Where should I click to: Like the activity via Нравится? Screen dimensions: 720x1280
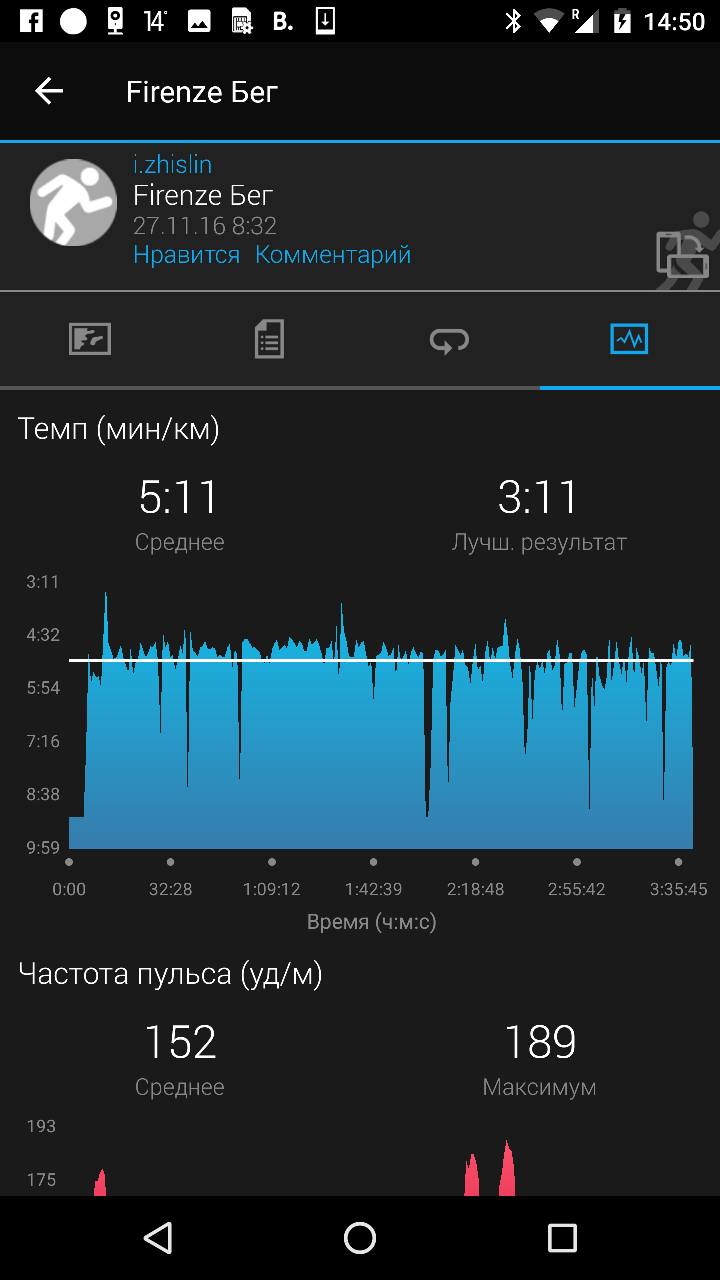186,255
